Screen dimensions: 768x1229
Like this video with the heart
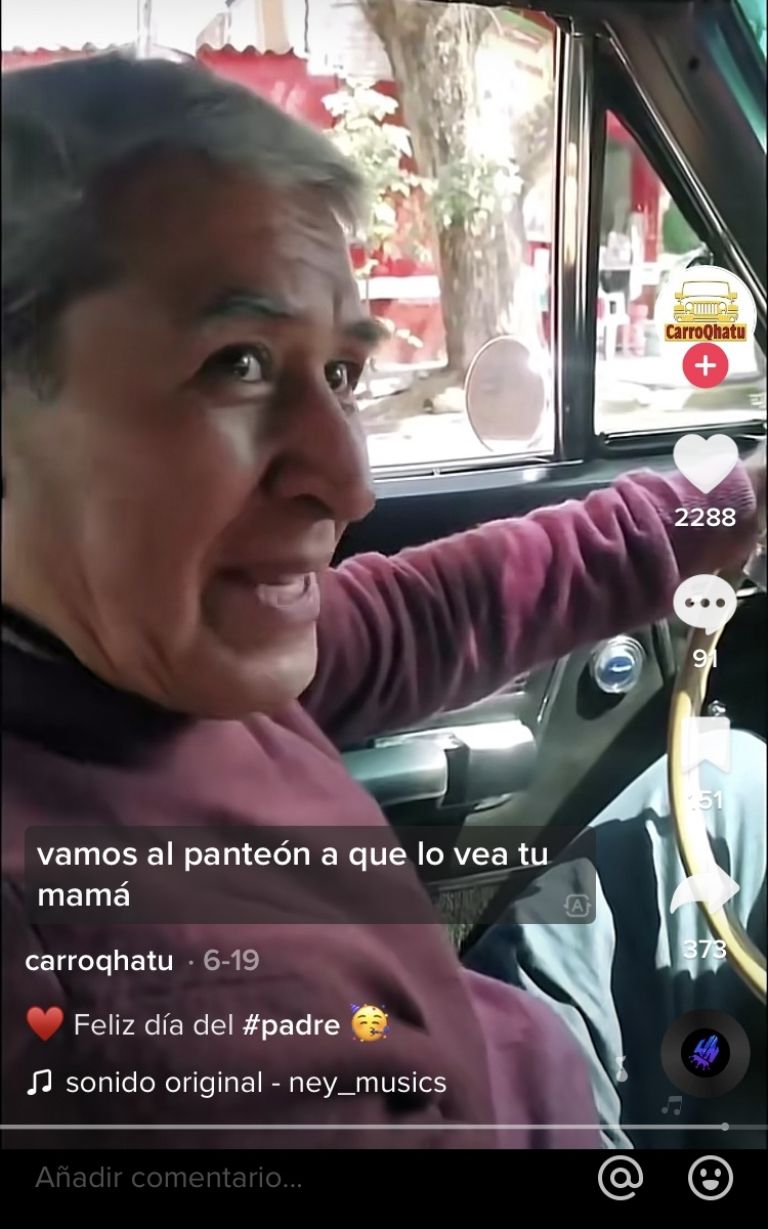[x=705, y=463]
